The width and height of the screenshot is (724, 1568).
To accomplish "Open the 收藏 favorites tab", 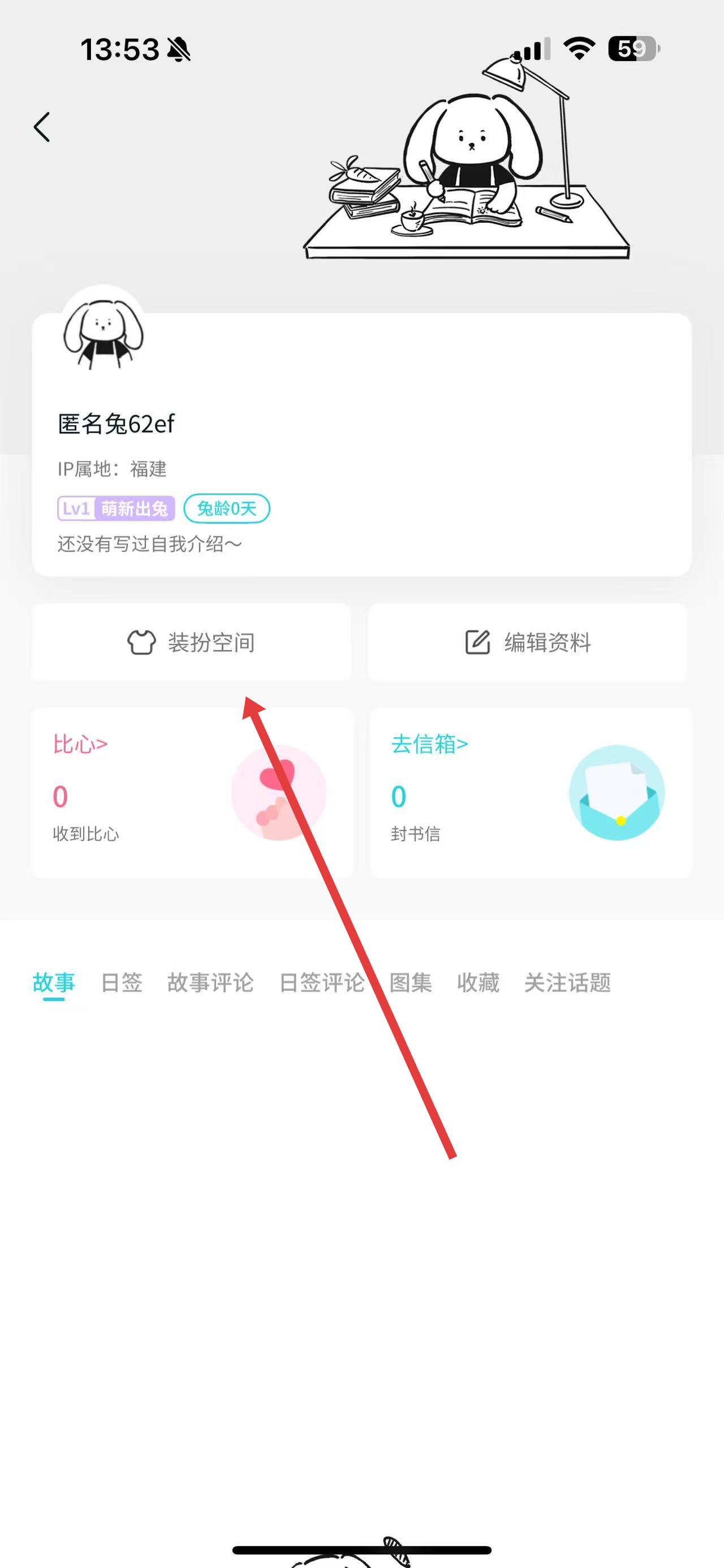I will tap(478, 982).
